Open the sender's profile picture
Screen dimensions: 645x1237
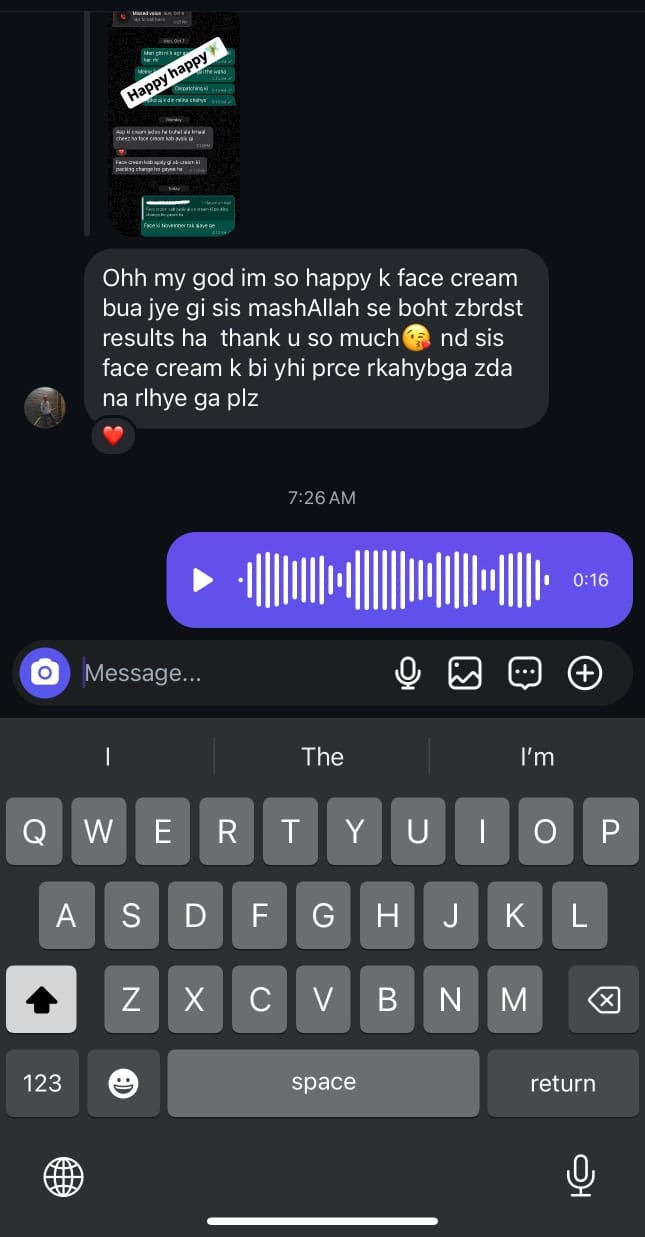[45, 407]
